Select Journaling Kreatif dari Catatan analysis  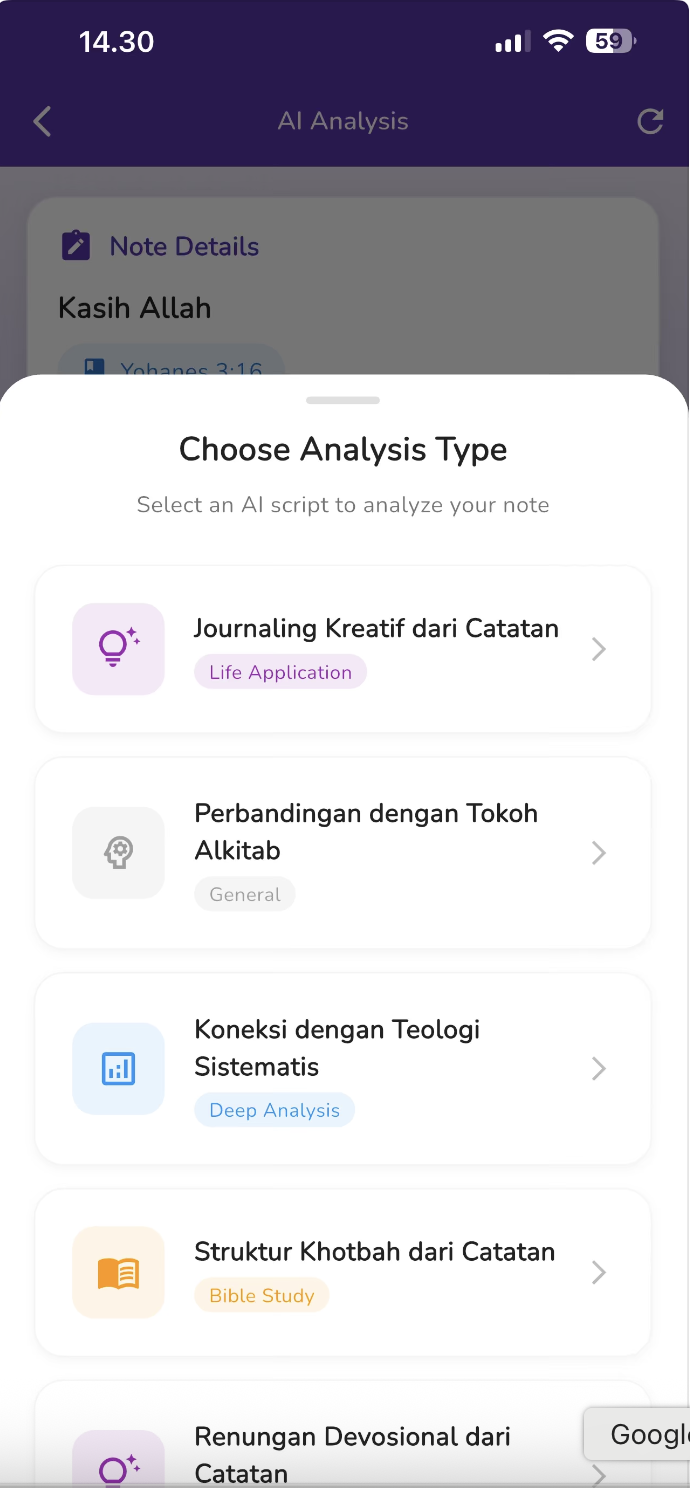[x=343, y=649]
